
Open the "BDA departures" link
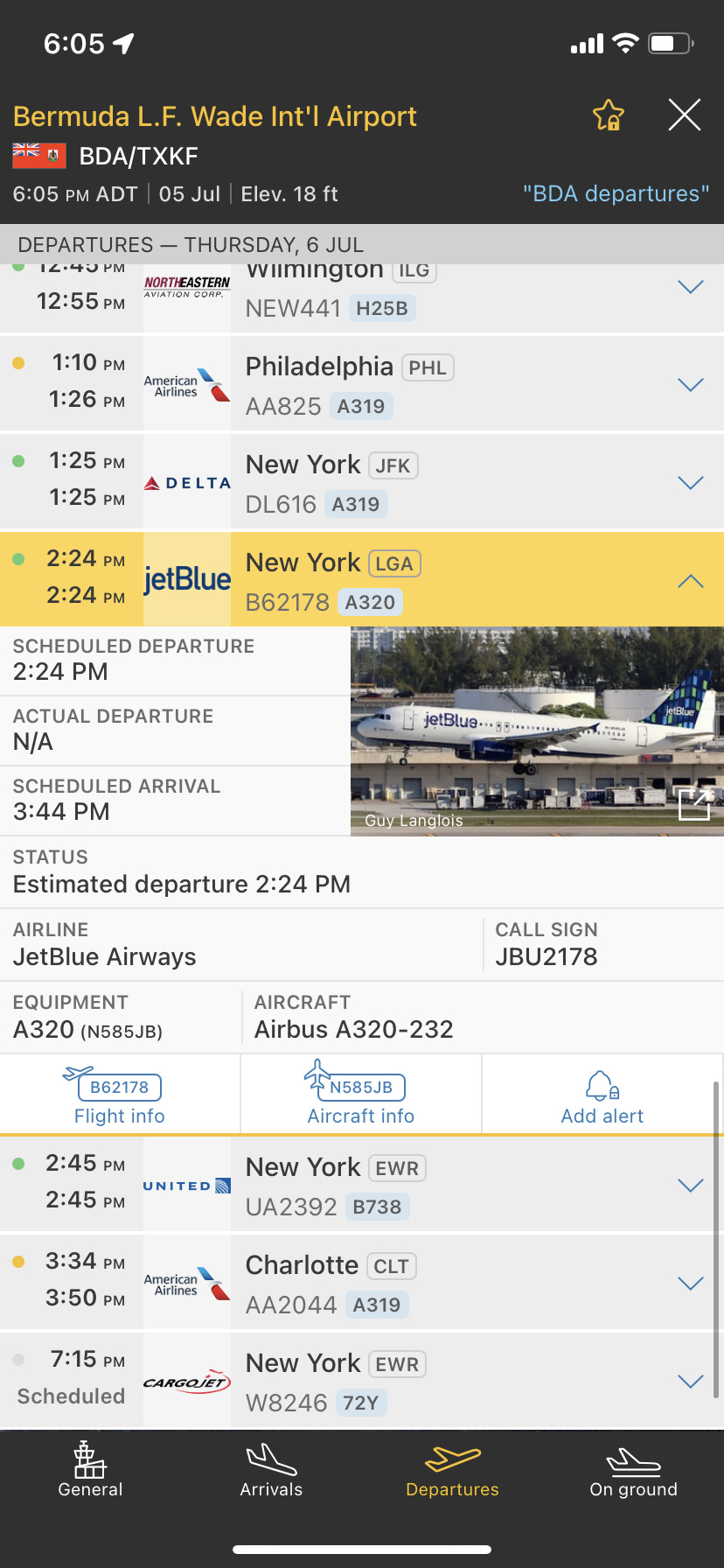(x=616, y=193)
